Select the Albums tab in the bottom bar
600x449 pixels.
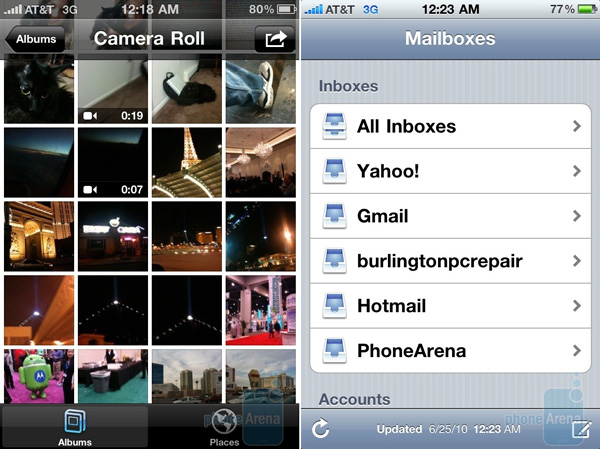tap(75, 426)
